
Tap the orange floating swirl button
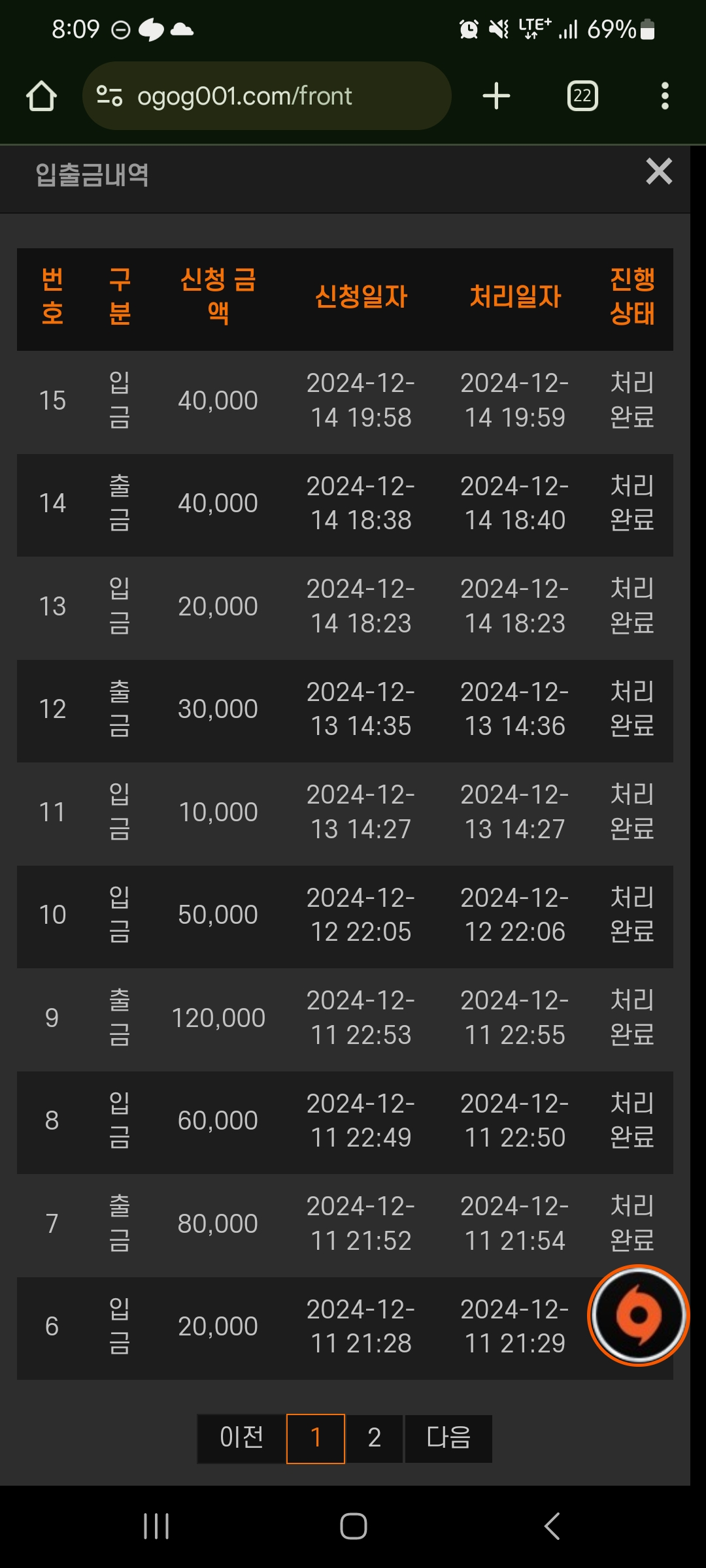click(639, 1315)
